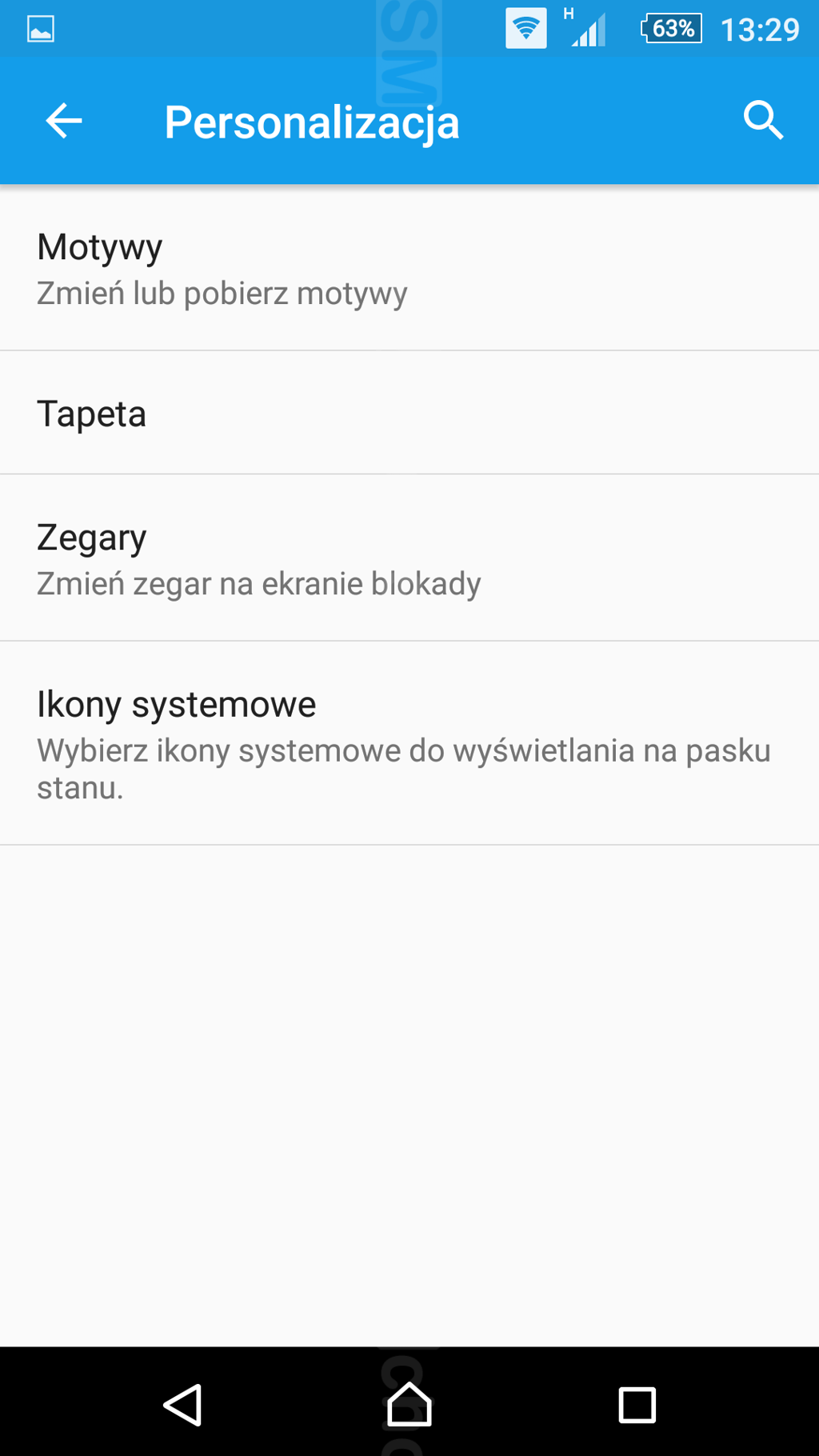Open Zegary lock screen clock settings
Image resolution: width=819 pixels, height=1456 pixels.
[409, 559]
